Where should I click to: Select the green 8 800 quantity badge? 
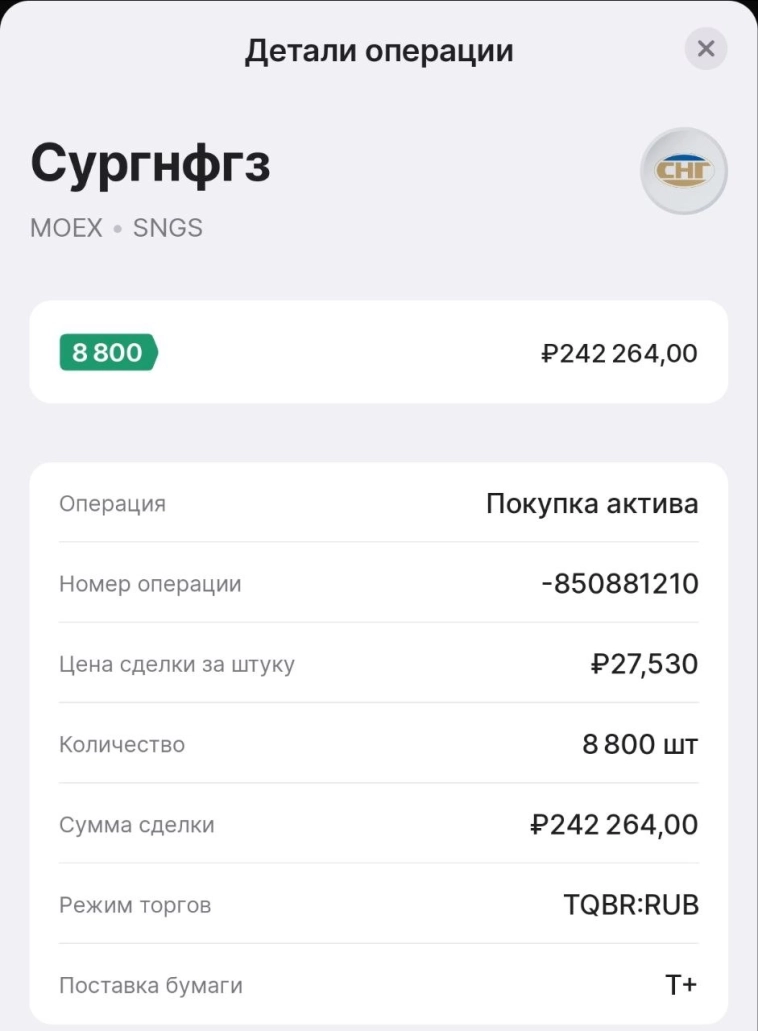106,352
